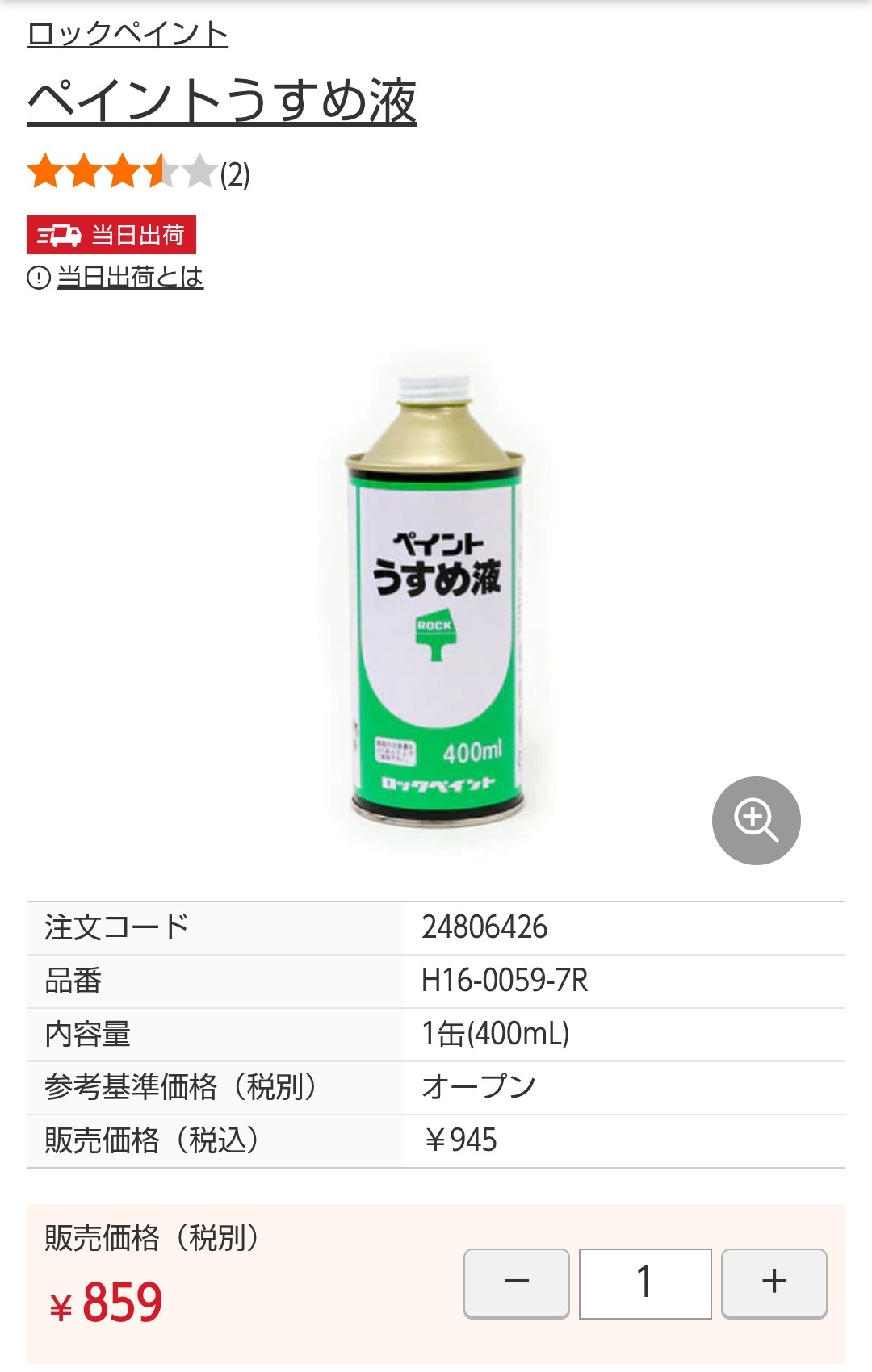The image size is (872, 1372).
Task: Open the 当日出荷とは explanation link
Action: (x=130, y=278)
